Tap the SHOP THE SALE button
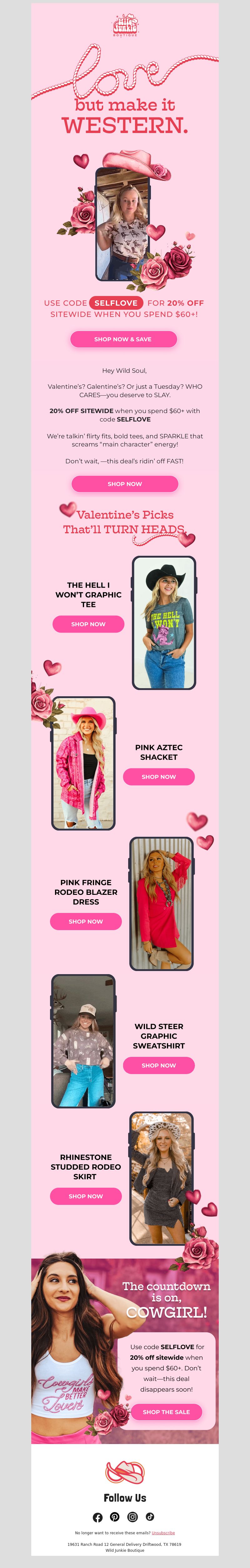This screenshot has height=1568, width=250. (x=166, y=1412)
